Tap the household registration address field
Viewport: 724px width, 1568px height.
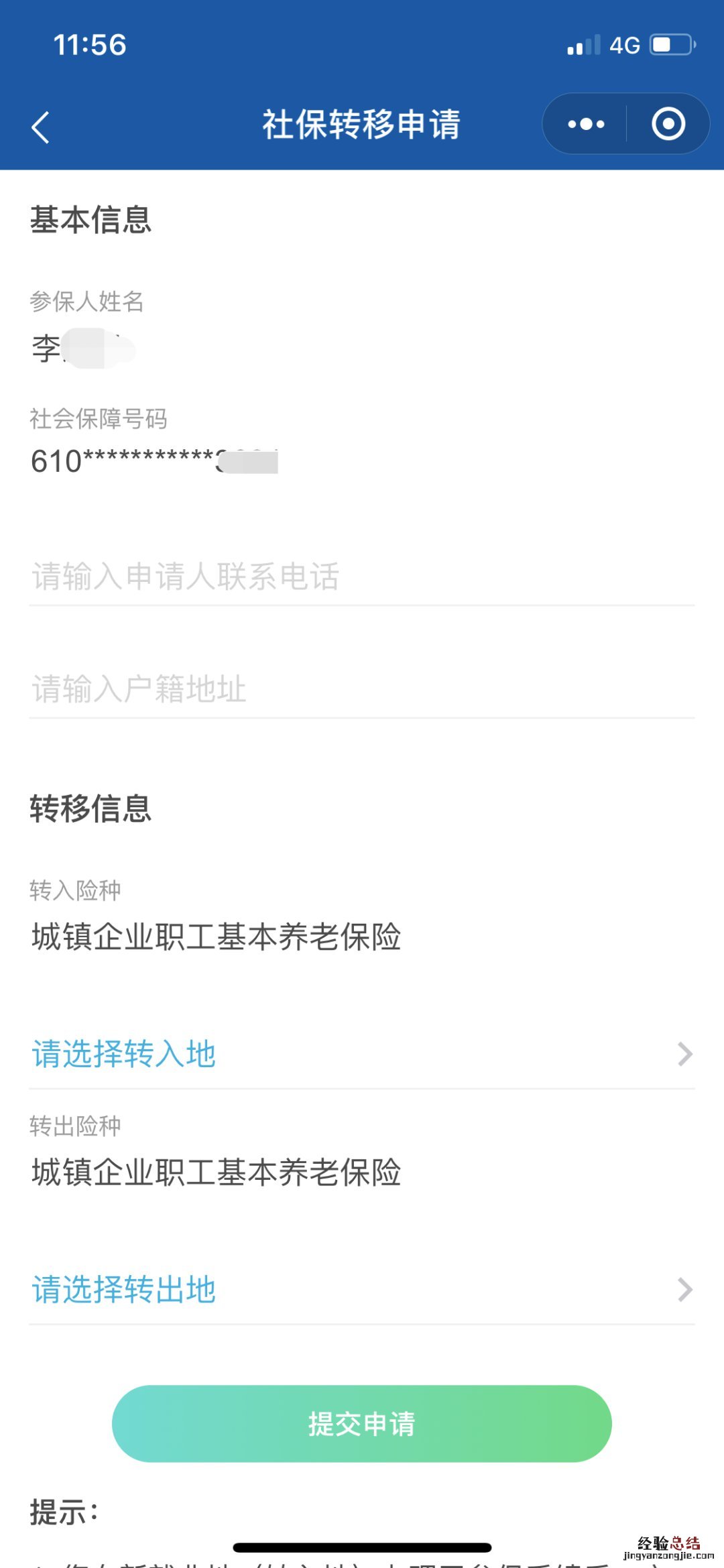click(x=362, y=690)
